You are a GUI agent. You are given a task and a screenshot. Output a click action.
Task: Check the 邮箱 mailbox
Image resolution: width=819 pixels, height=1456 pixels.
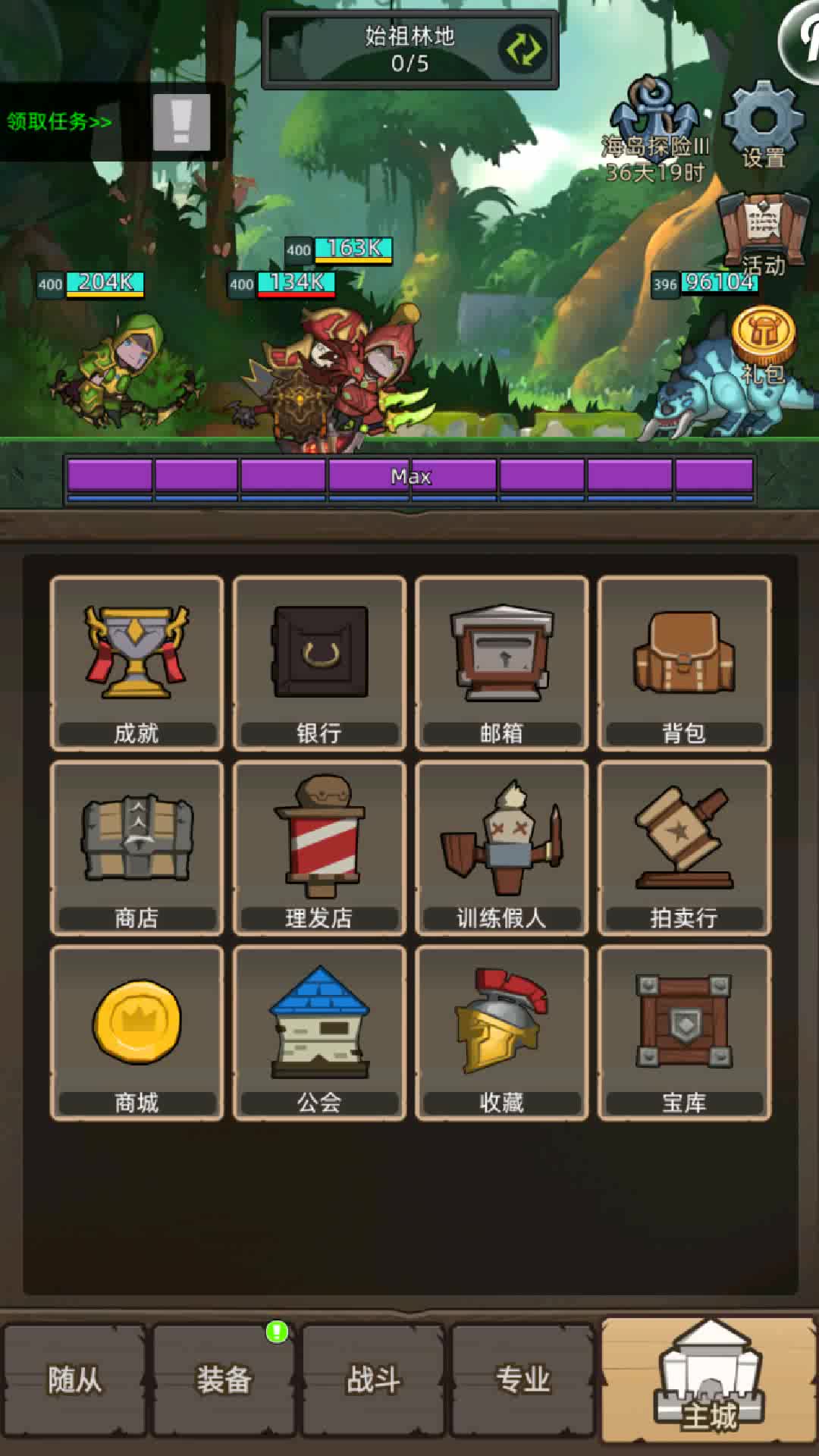pyautogui.click(x=502, y=664)
